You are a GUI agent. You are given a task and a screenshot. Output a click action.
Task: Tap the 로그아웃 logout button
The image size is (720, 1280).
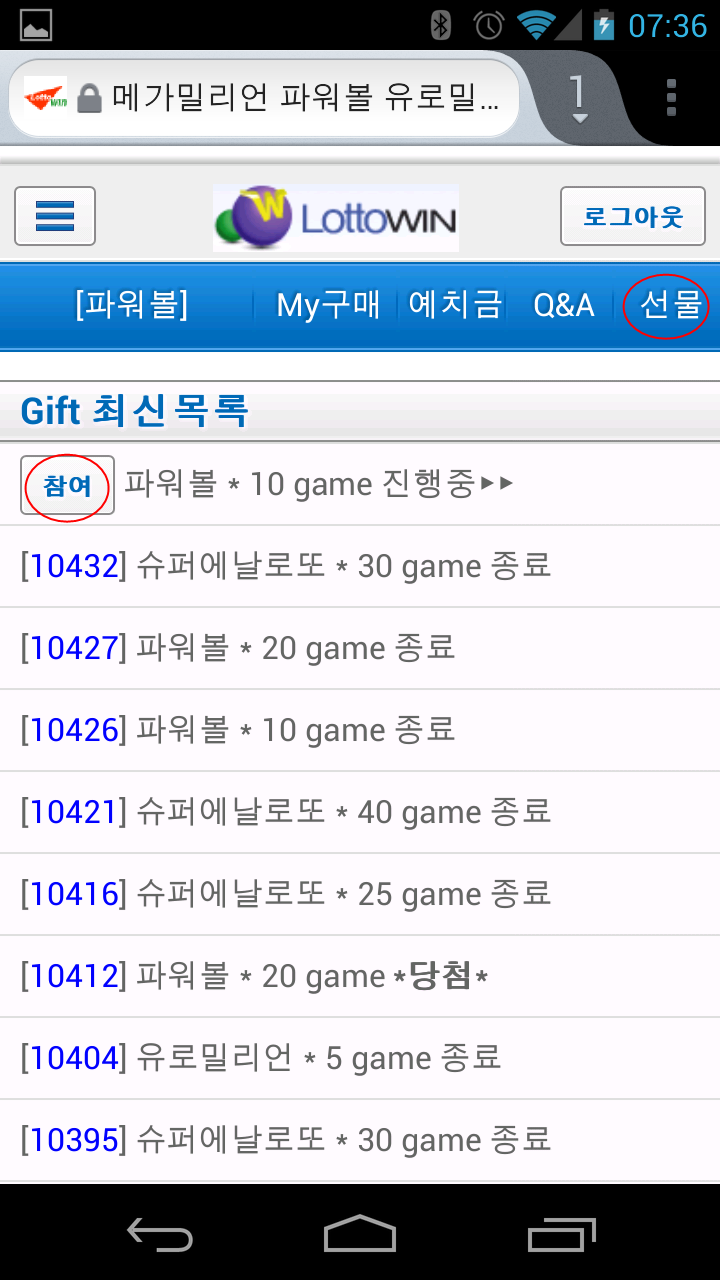[633, 216]
